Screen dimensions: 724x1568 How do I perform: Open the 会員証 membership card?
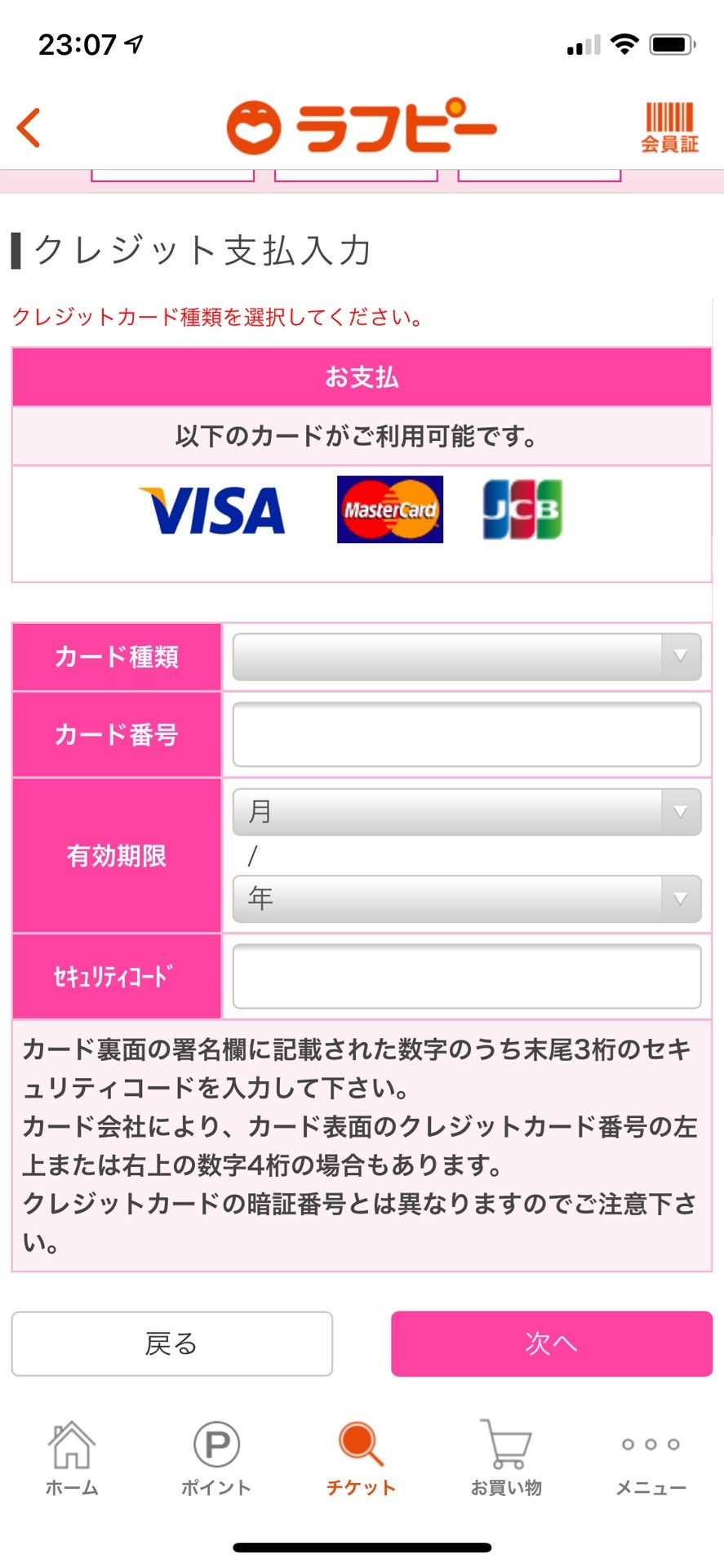point(669,127)
